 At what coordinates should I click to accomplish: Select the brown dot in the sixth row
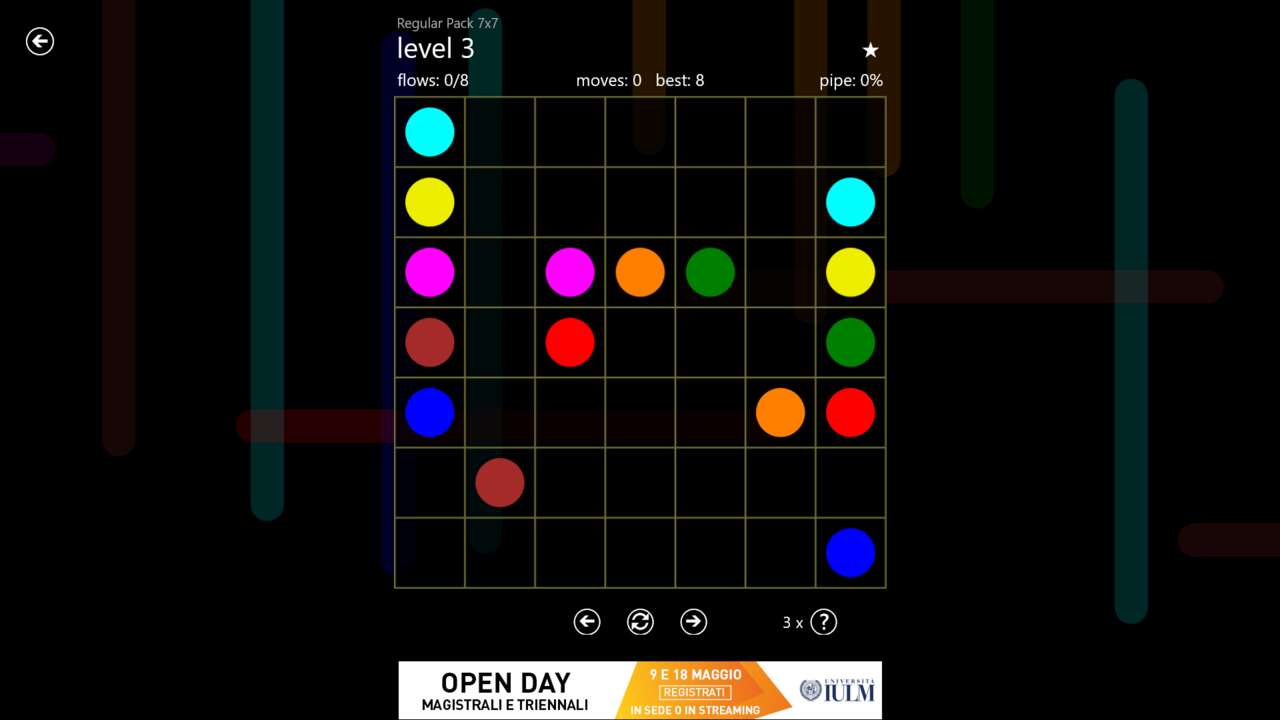pyautogui.click(x=500, y=483)
